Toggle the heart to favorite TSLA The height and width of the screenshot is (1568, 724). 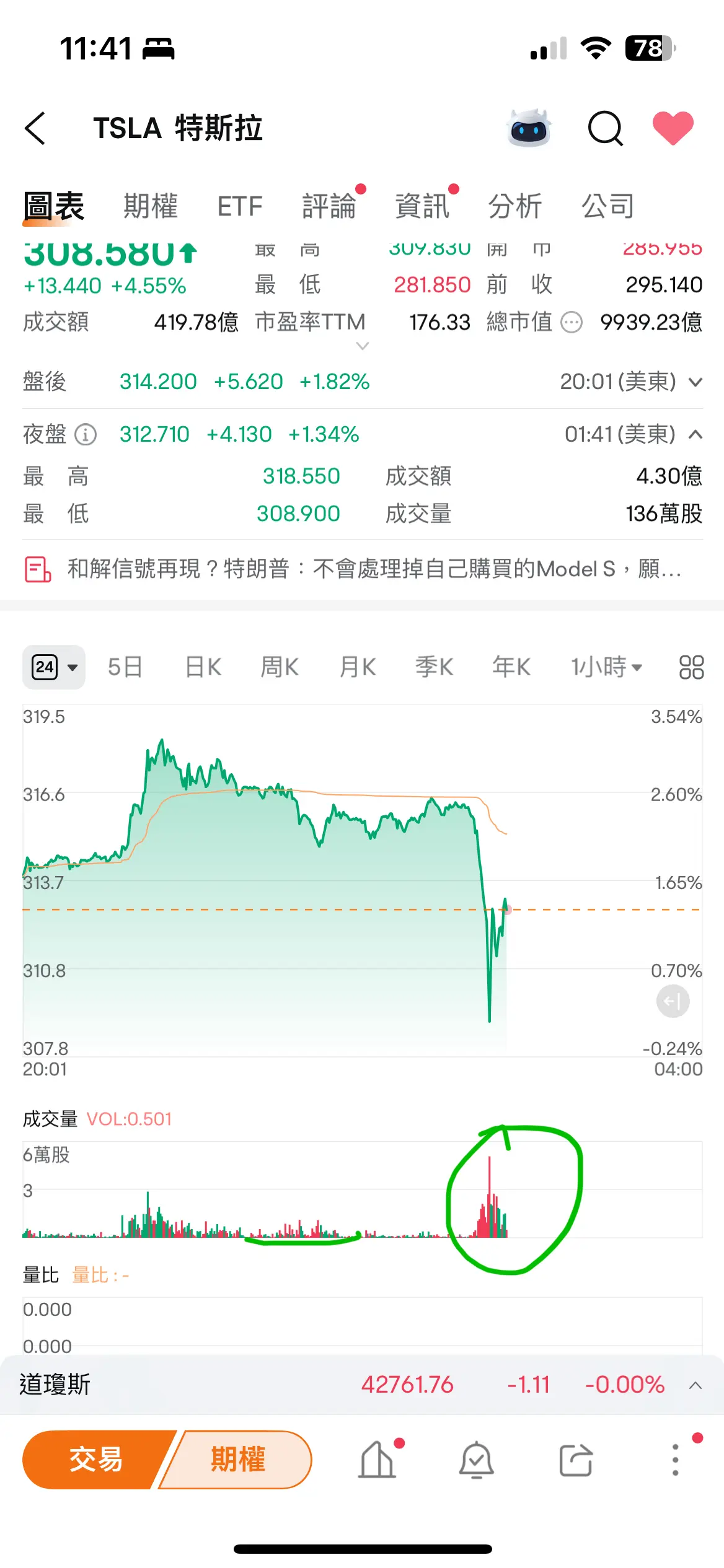pyautogui.click(x=673, y=128)
